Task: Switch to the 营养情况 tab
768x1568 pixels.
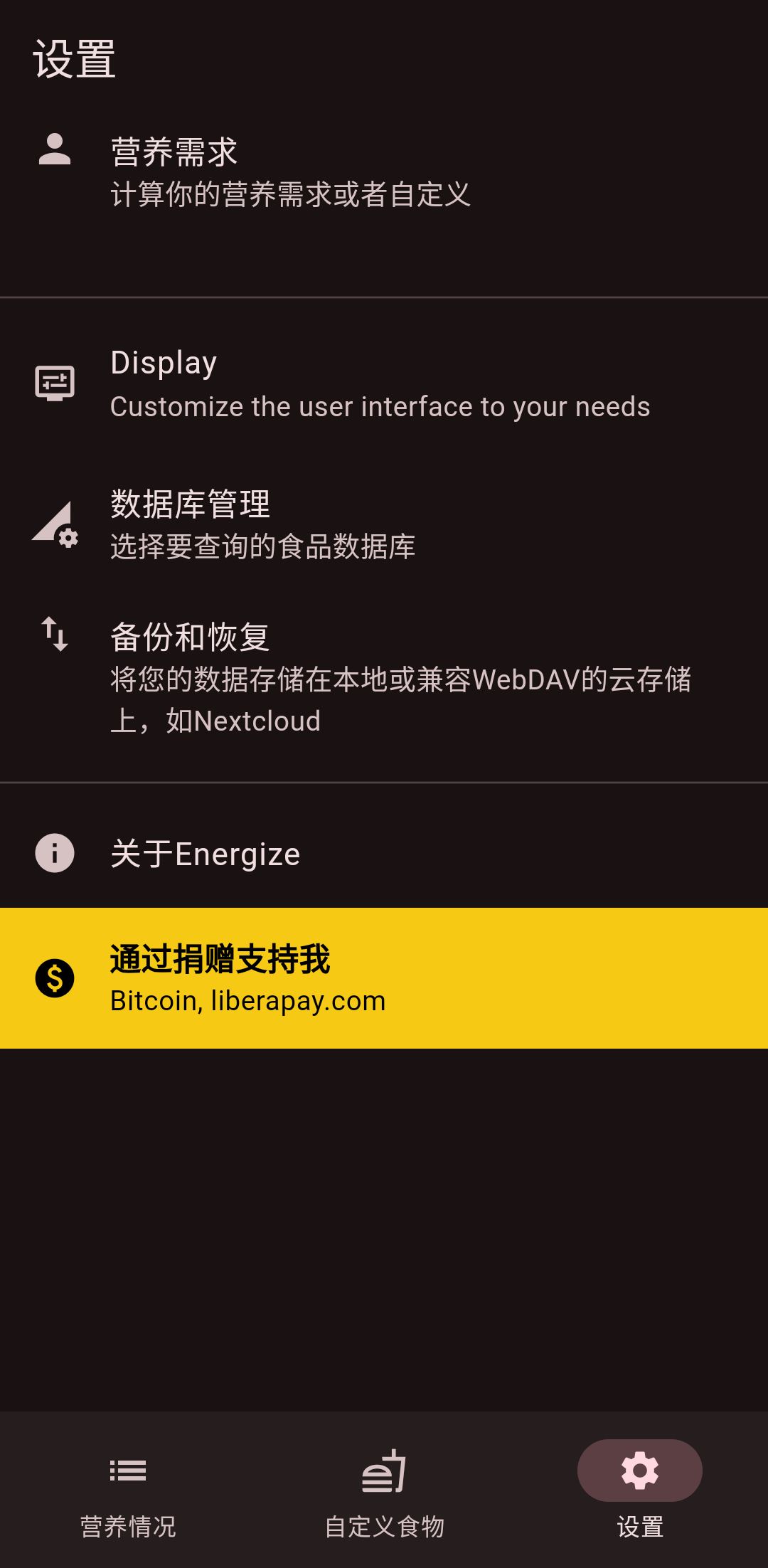Action: (x=128, y=1489)
